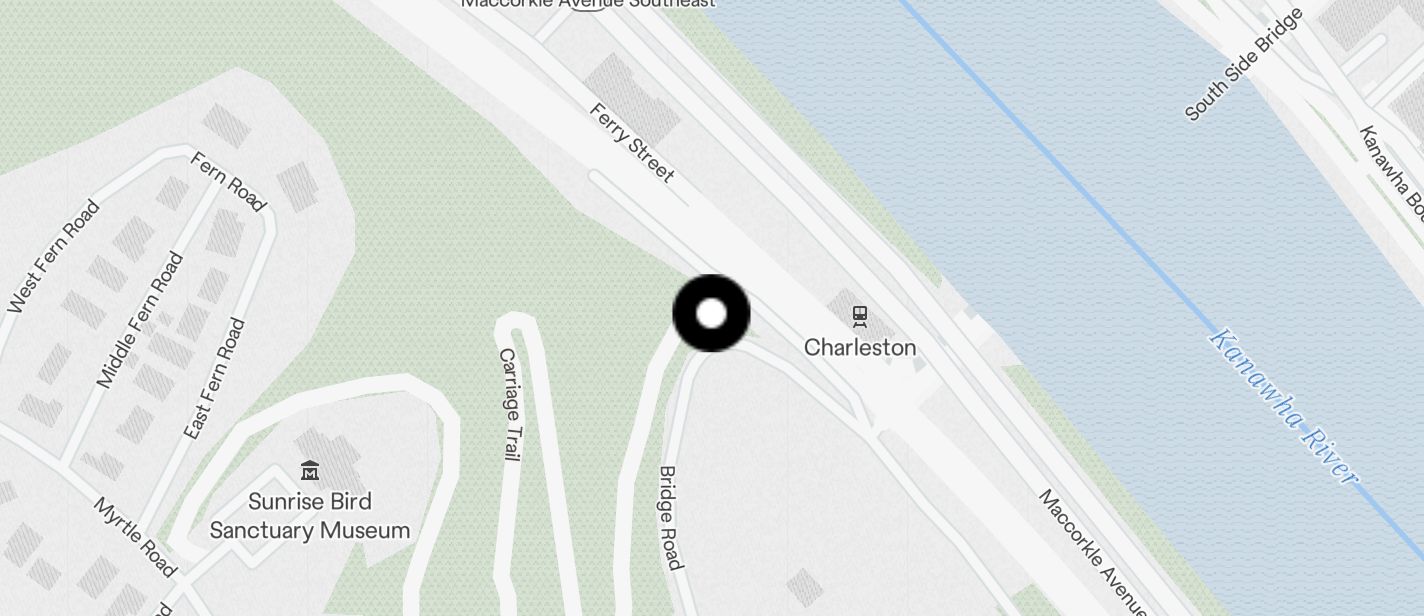
Task: Select the black circular location pin
Action: click(711, 313)
